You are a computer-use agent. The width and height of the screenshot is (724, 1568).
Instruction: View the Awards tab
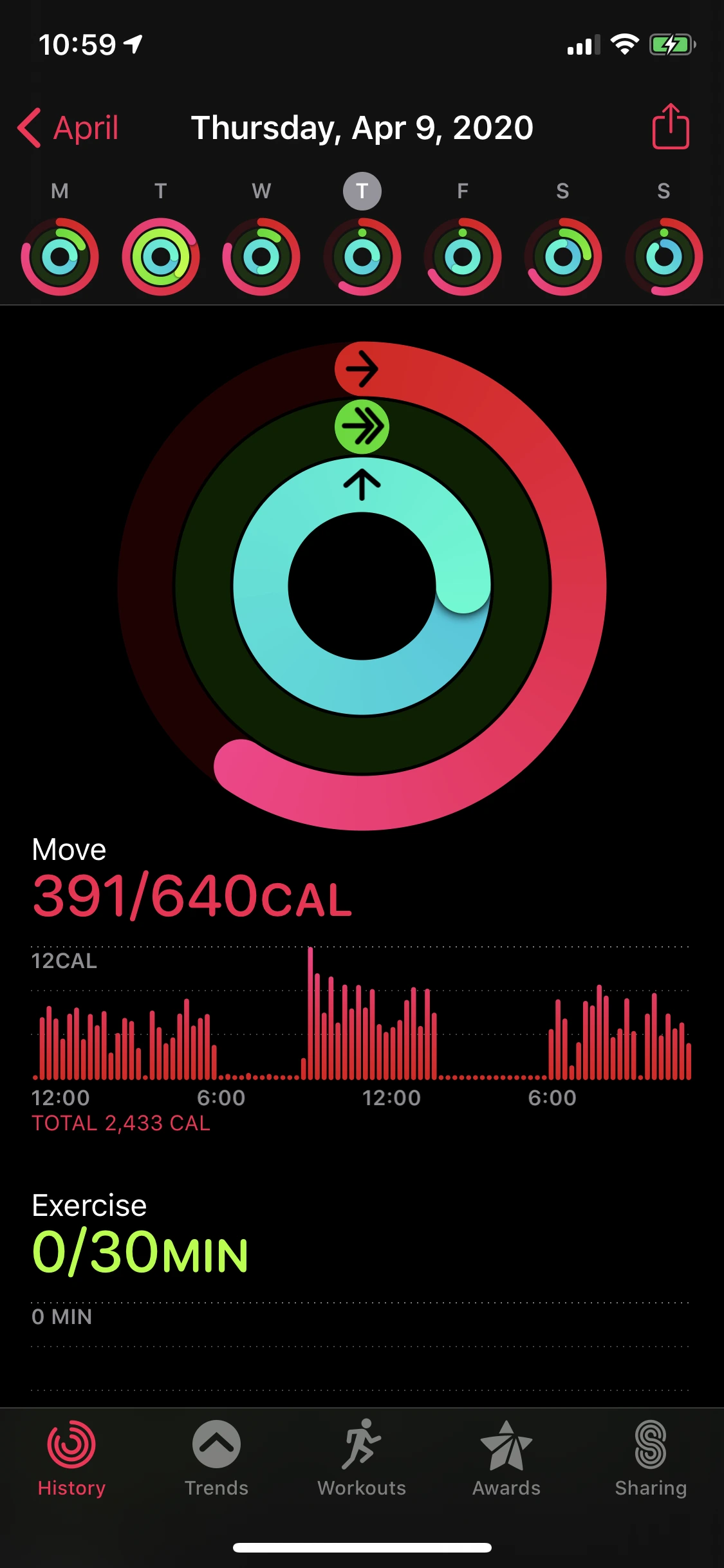[x=506, y=1459]
